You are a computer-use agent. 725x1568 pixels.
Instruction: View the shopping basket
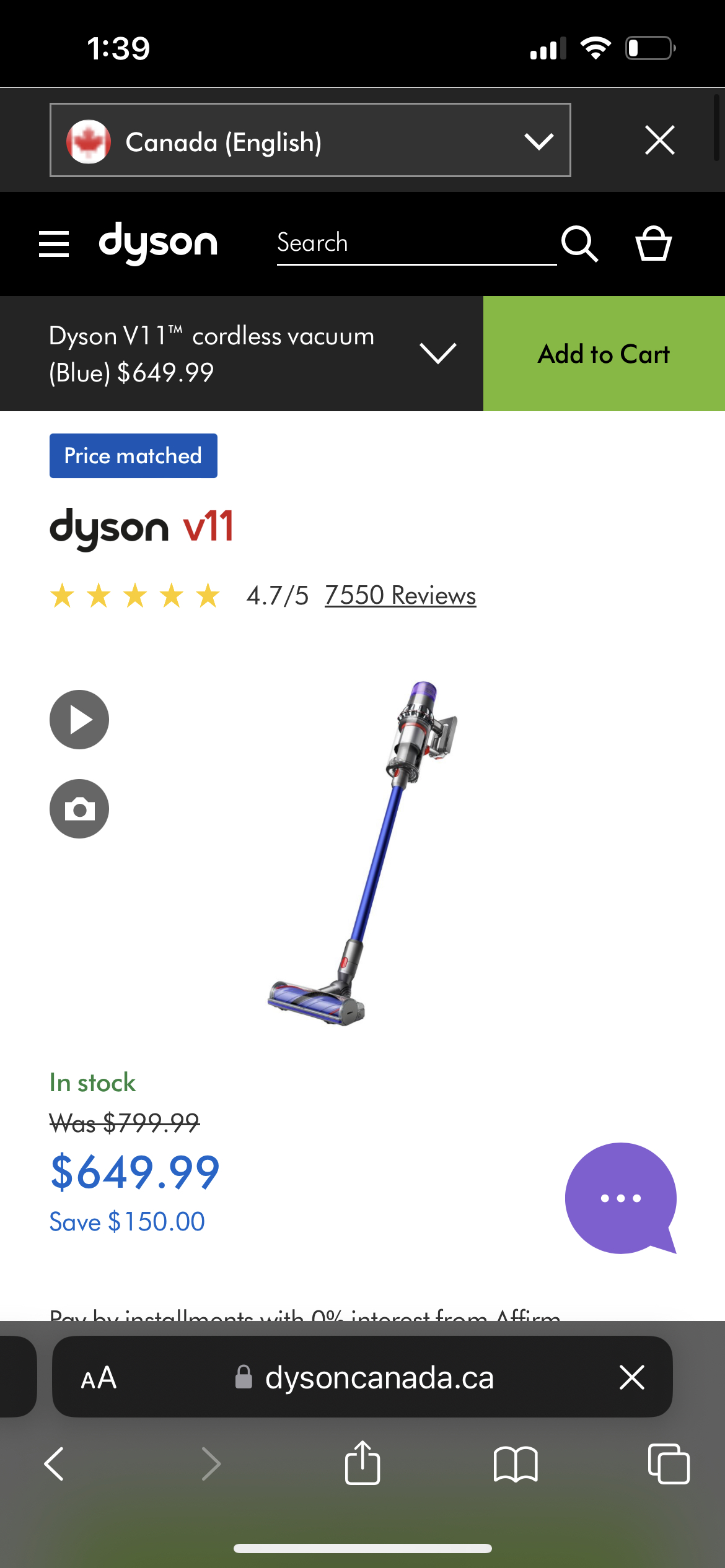point(654,243)
